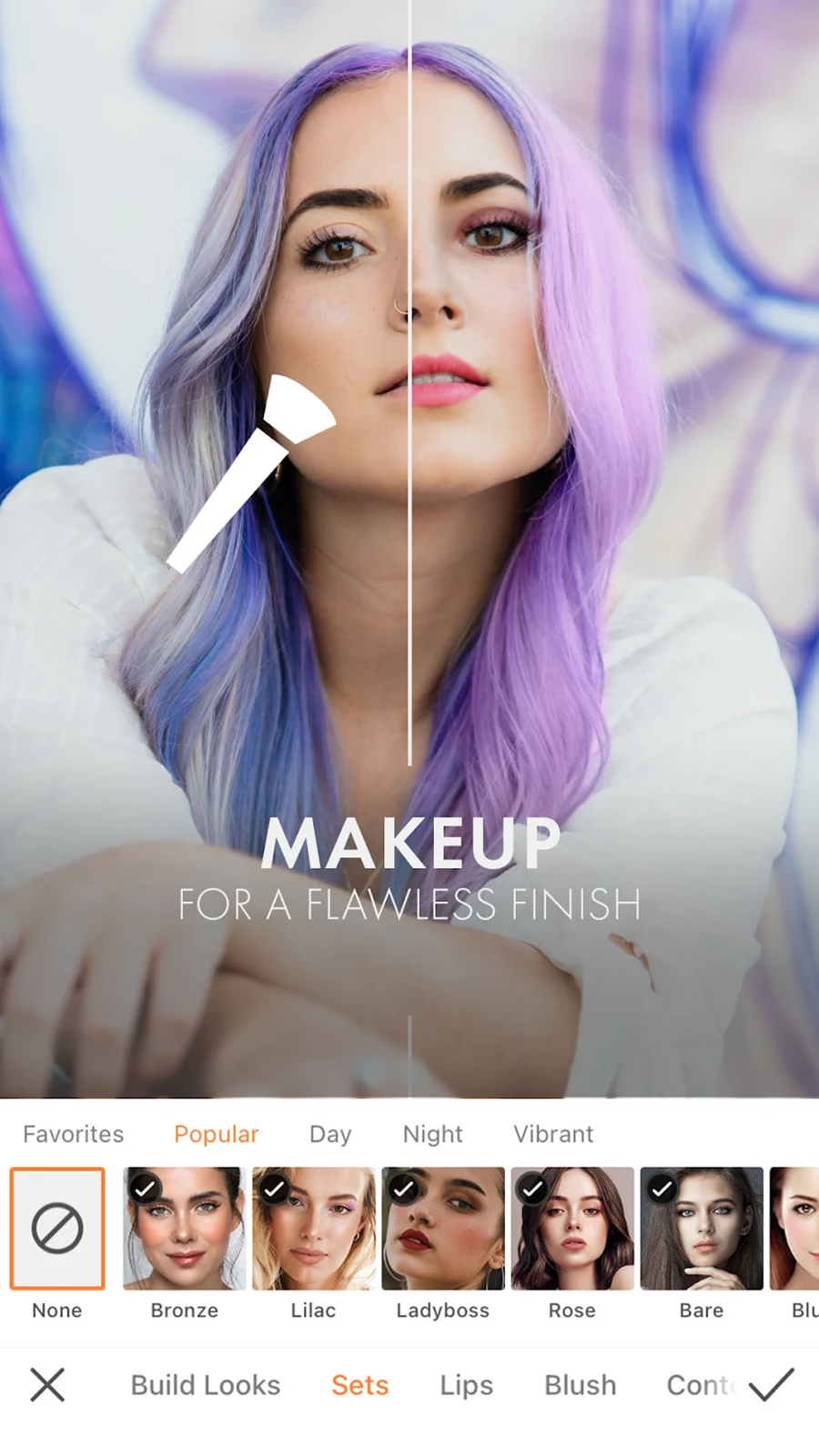Confirm changes with the checkmark
Screen dimensions: 819x1456
(x=772, y=1384)
